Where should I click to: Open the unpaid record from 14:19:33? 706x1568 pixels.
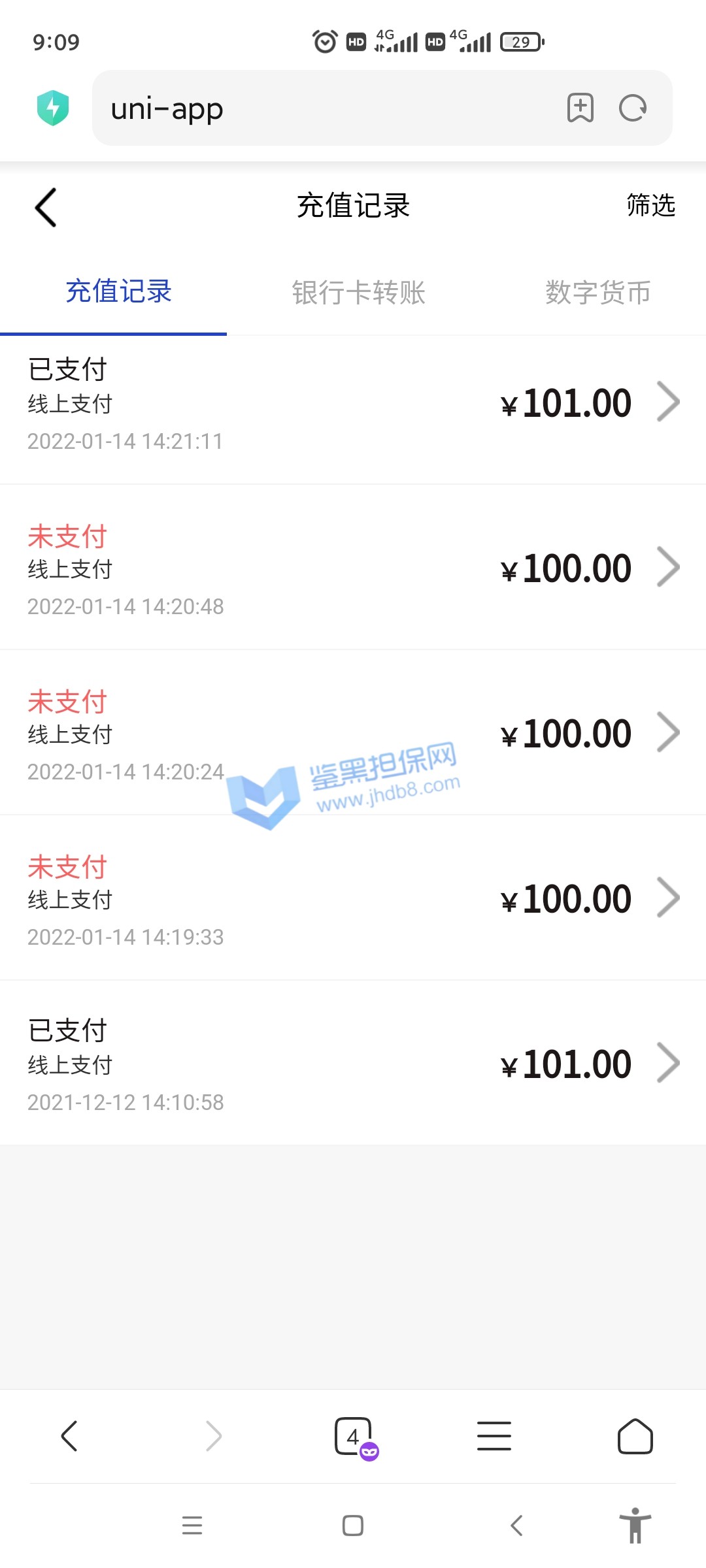click(353, 899)
